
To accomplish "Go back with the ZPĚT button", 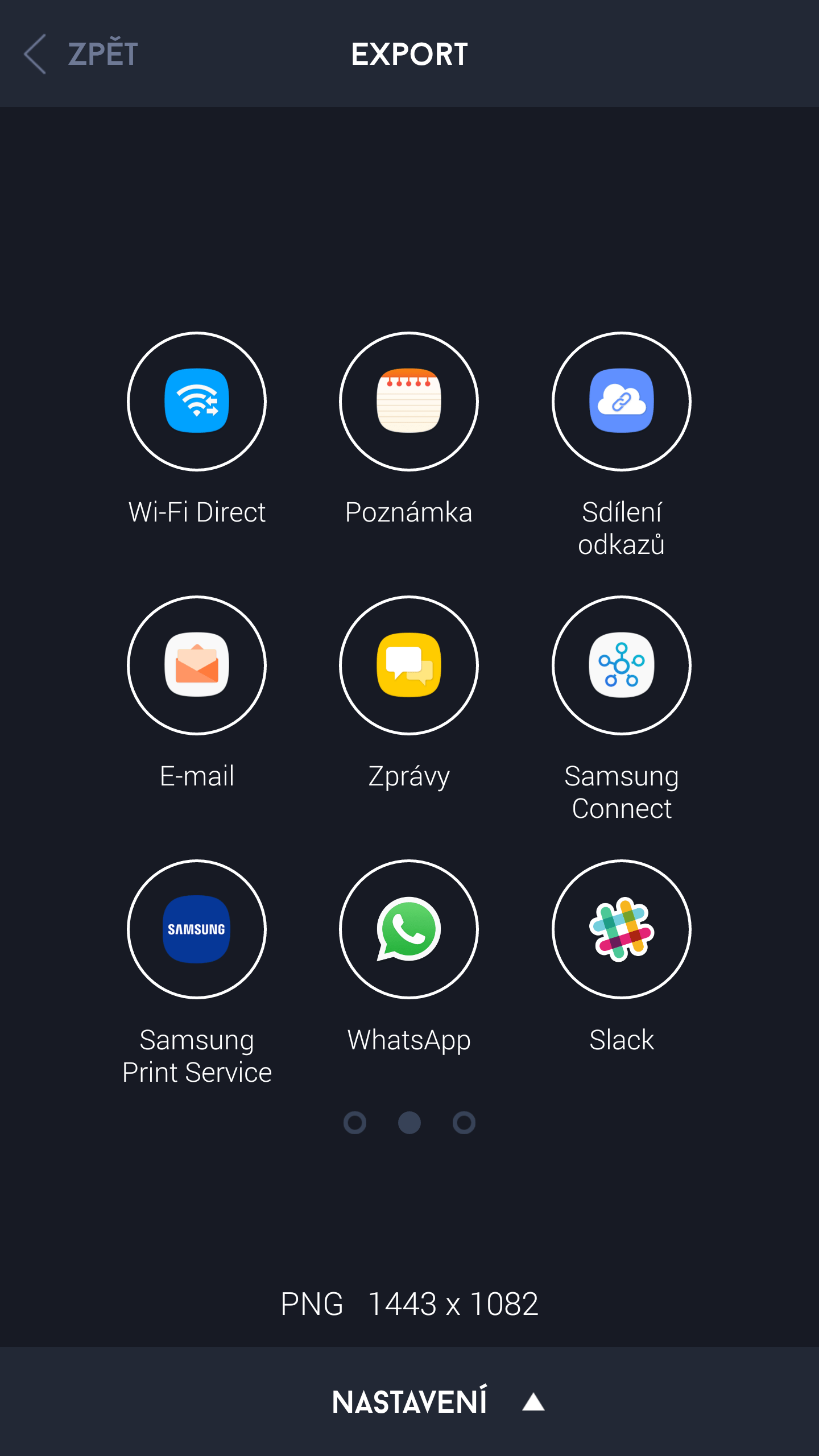I will pyautogui.click(x=81, y=54).
